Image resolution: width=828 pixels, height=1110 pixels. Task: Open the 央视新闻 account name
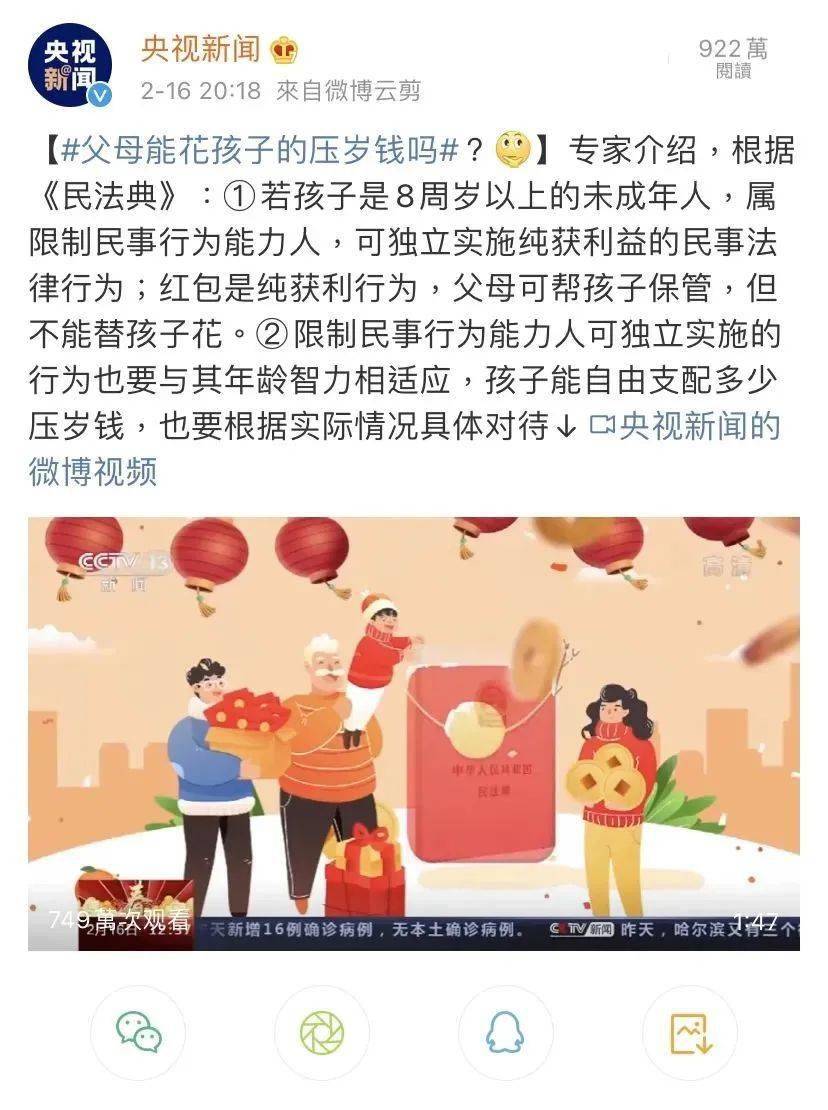[200, 49]
